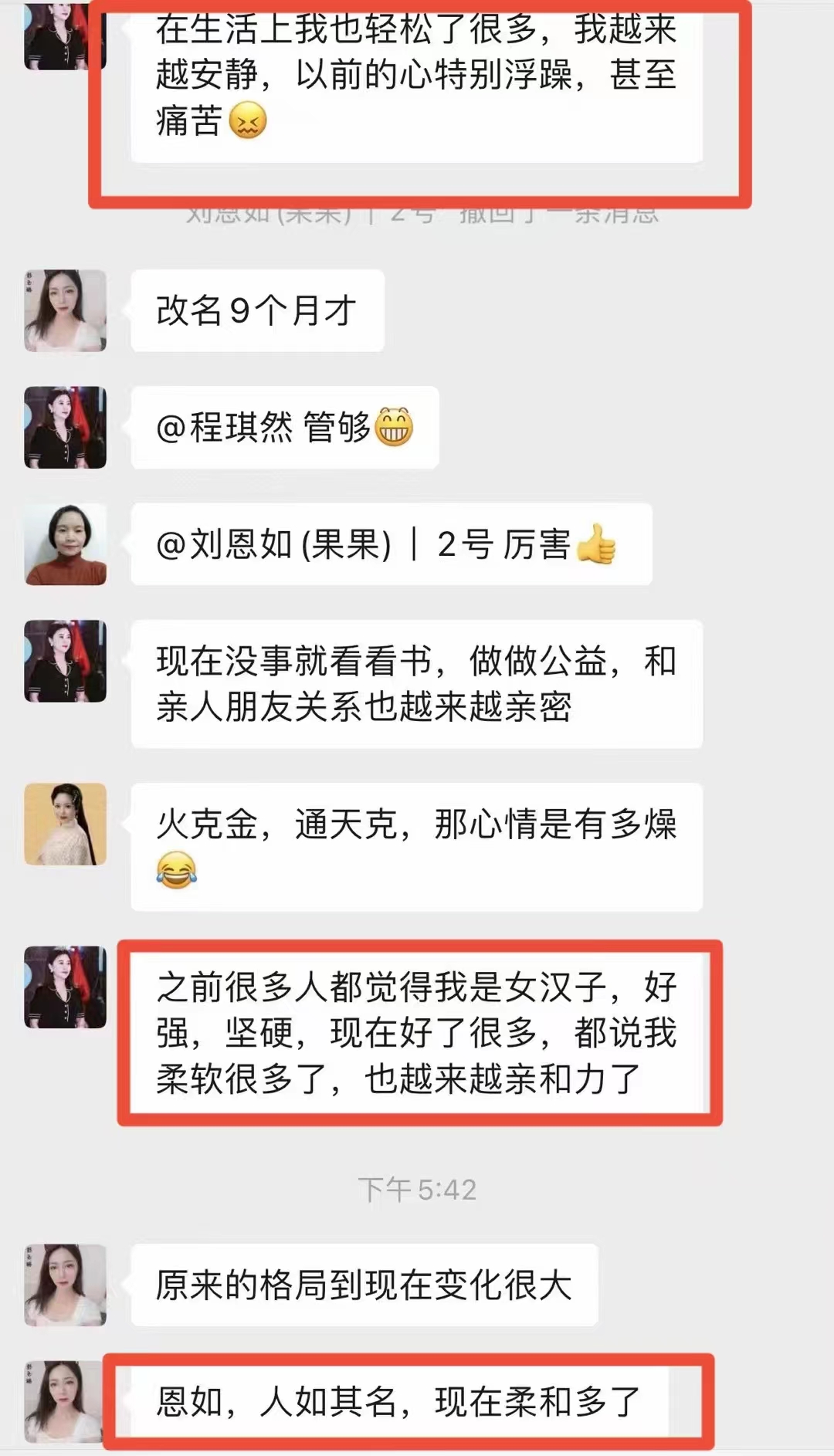834x1456 pixels.
Task: Open avatar beside 火克金，通天克 message
Action: tap(66, 824)
